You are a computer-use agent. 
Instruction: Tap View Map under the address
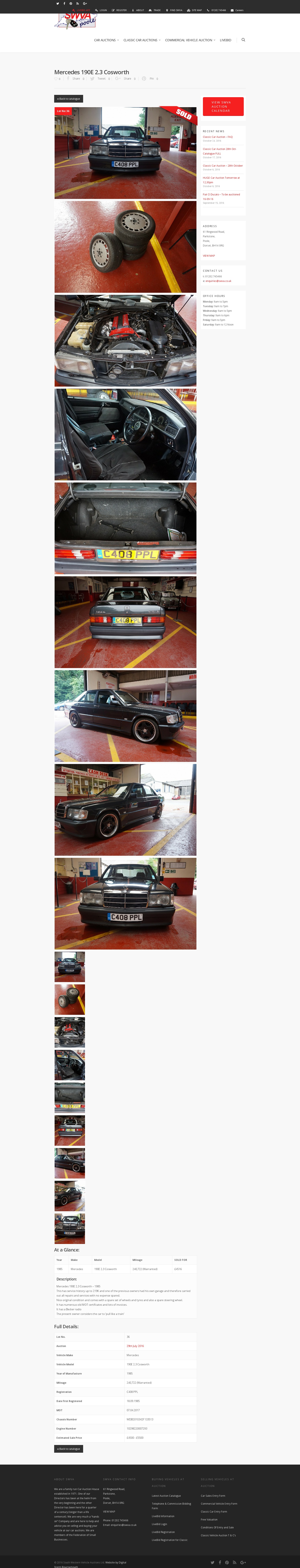click(x=209, y=256)
